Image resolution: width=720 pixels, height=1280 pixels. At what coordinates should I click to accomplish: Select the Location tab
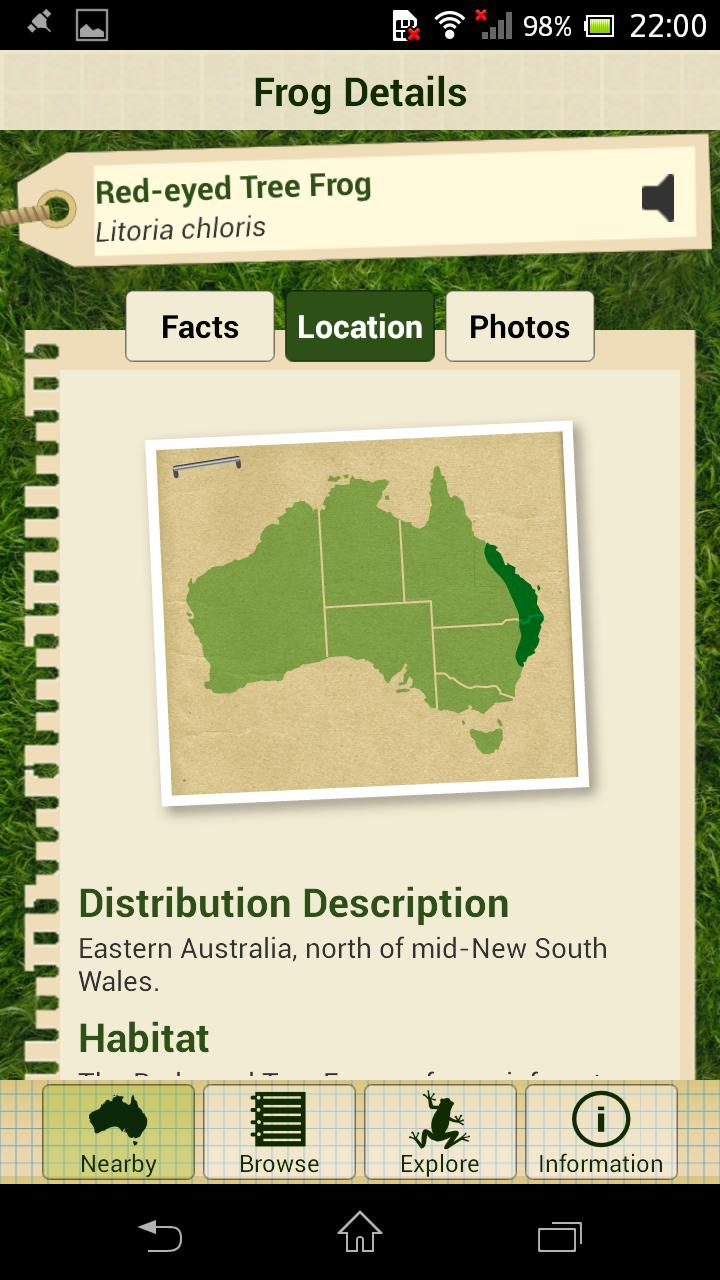pos(360,327)
